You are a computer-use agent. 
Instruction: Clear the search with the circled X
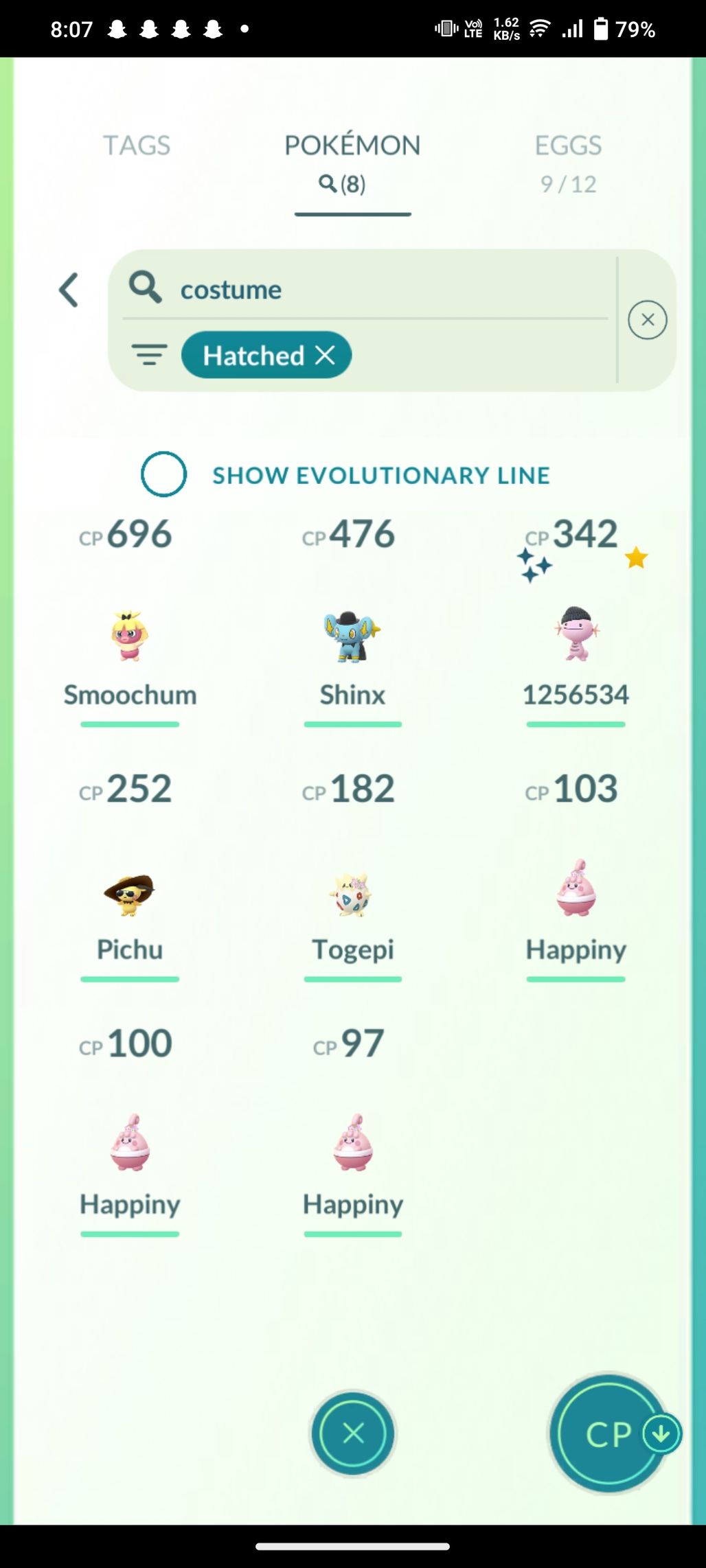pyautogui.click(x=647, y=320)
